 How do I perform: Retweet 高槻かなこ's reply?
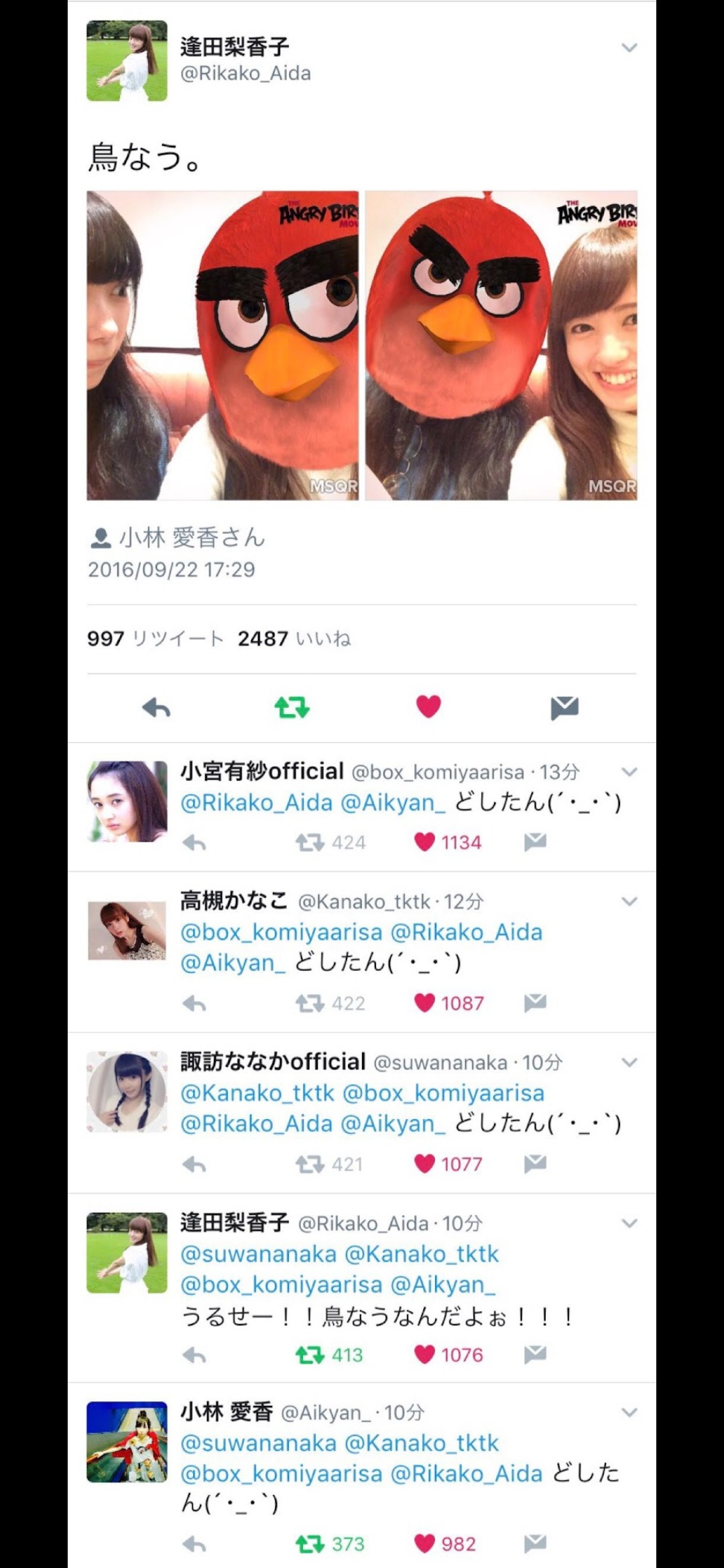tap(310, 1003)
